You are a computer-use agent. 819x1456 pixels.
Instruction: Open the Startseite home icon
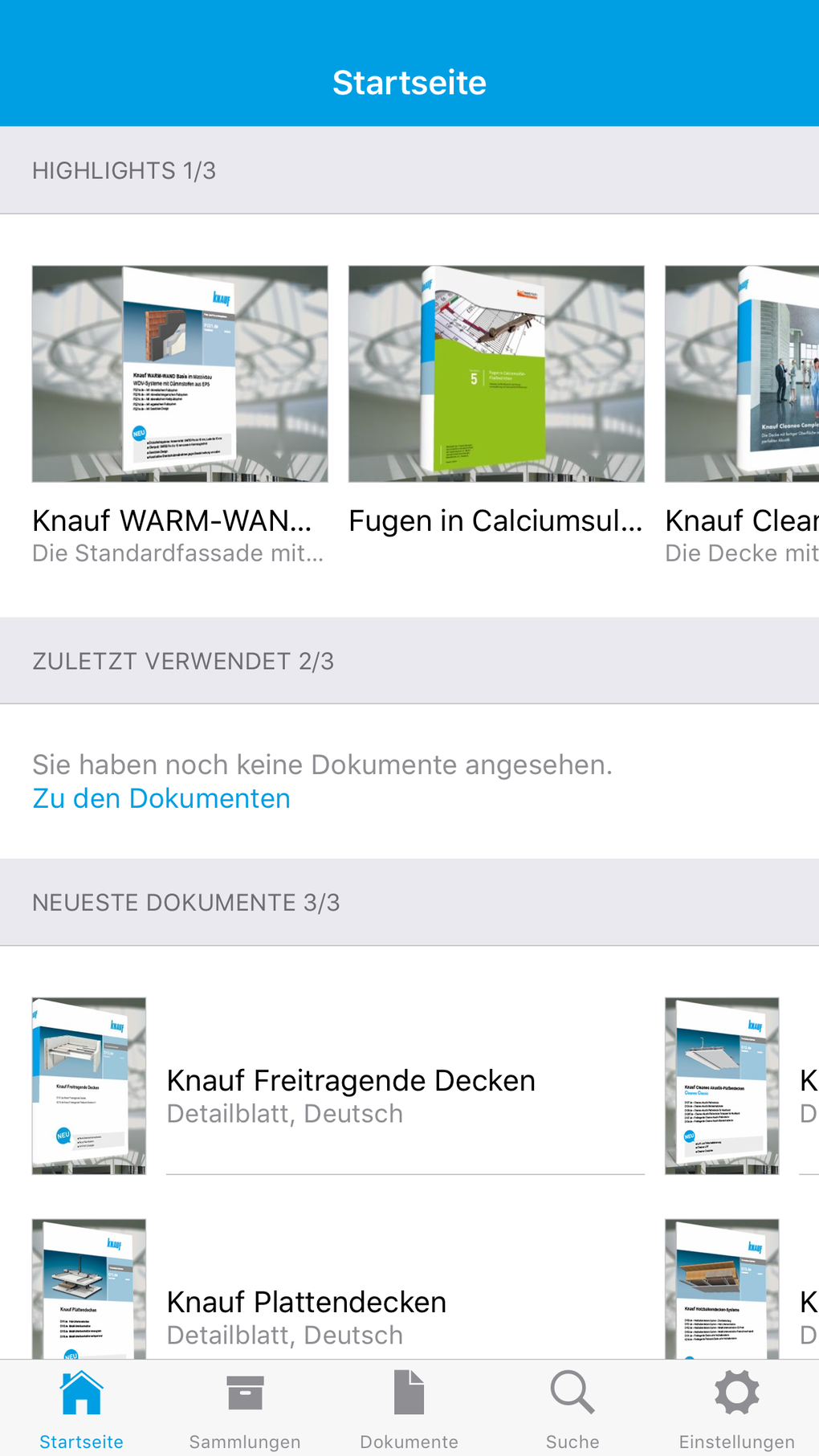click(81, 1394)
